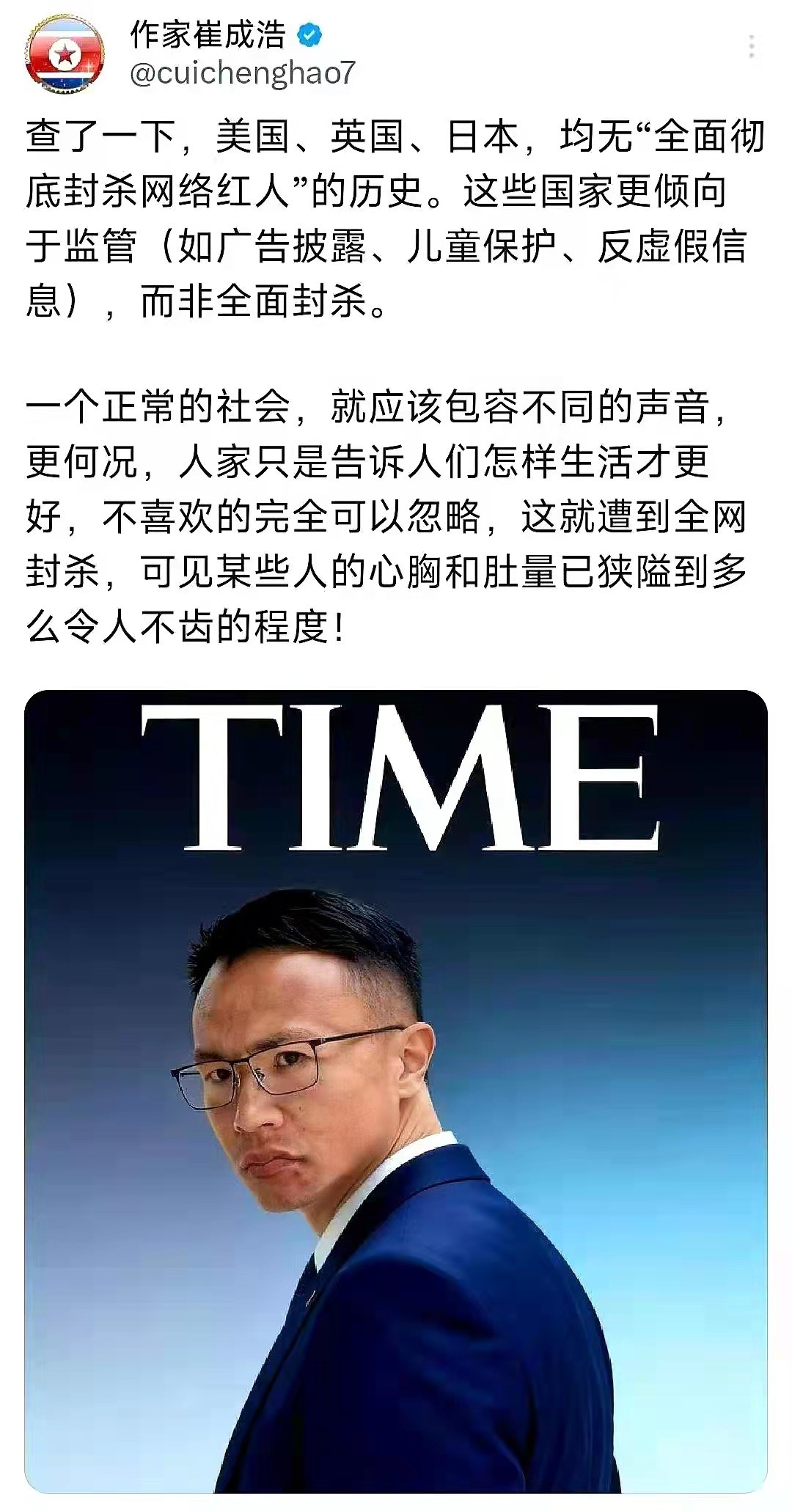Open the @cuichenghao7 profile name link
The width and height of the screenshot is (792, 1512).
(x=243, y=74)
